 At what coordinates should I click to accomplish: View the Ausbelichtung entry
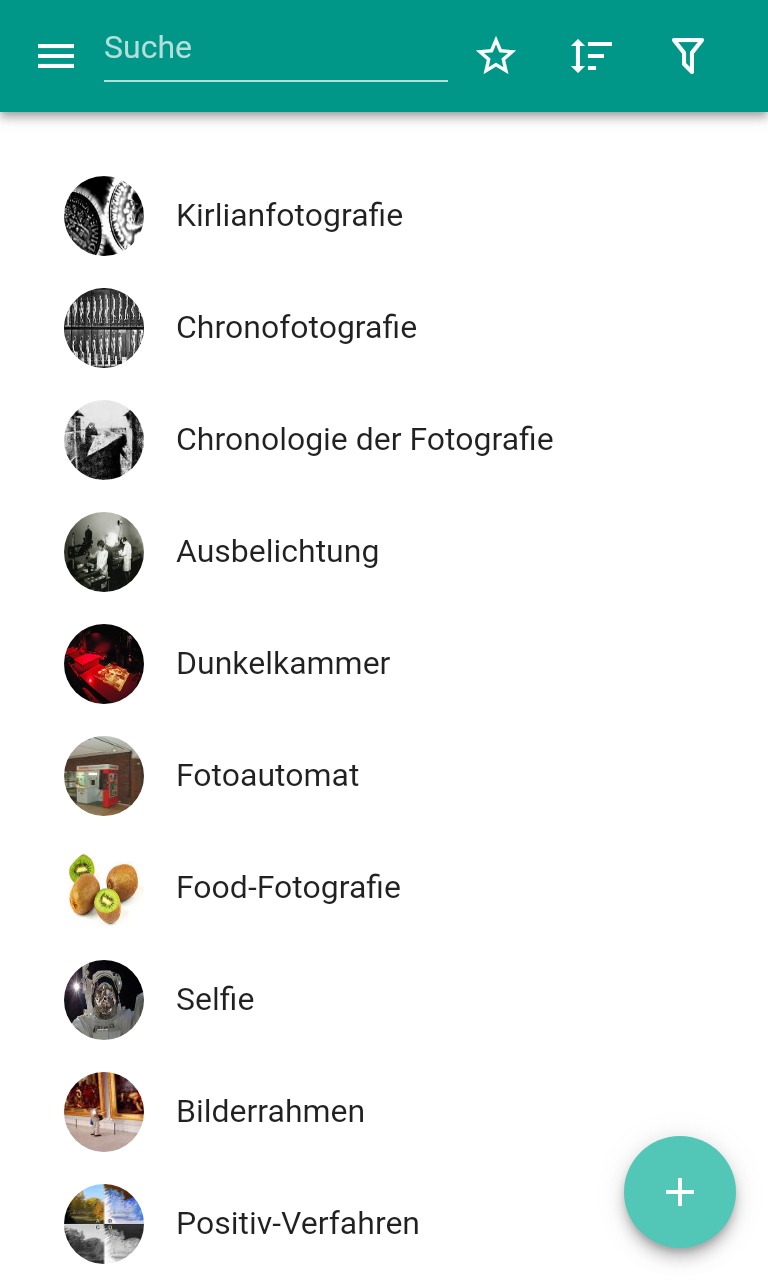[x=277, y=552]
